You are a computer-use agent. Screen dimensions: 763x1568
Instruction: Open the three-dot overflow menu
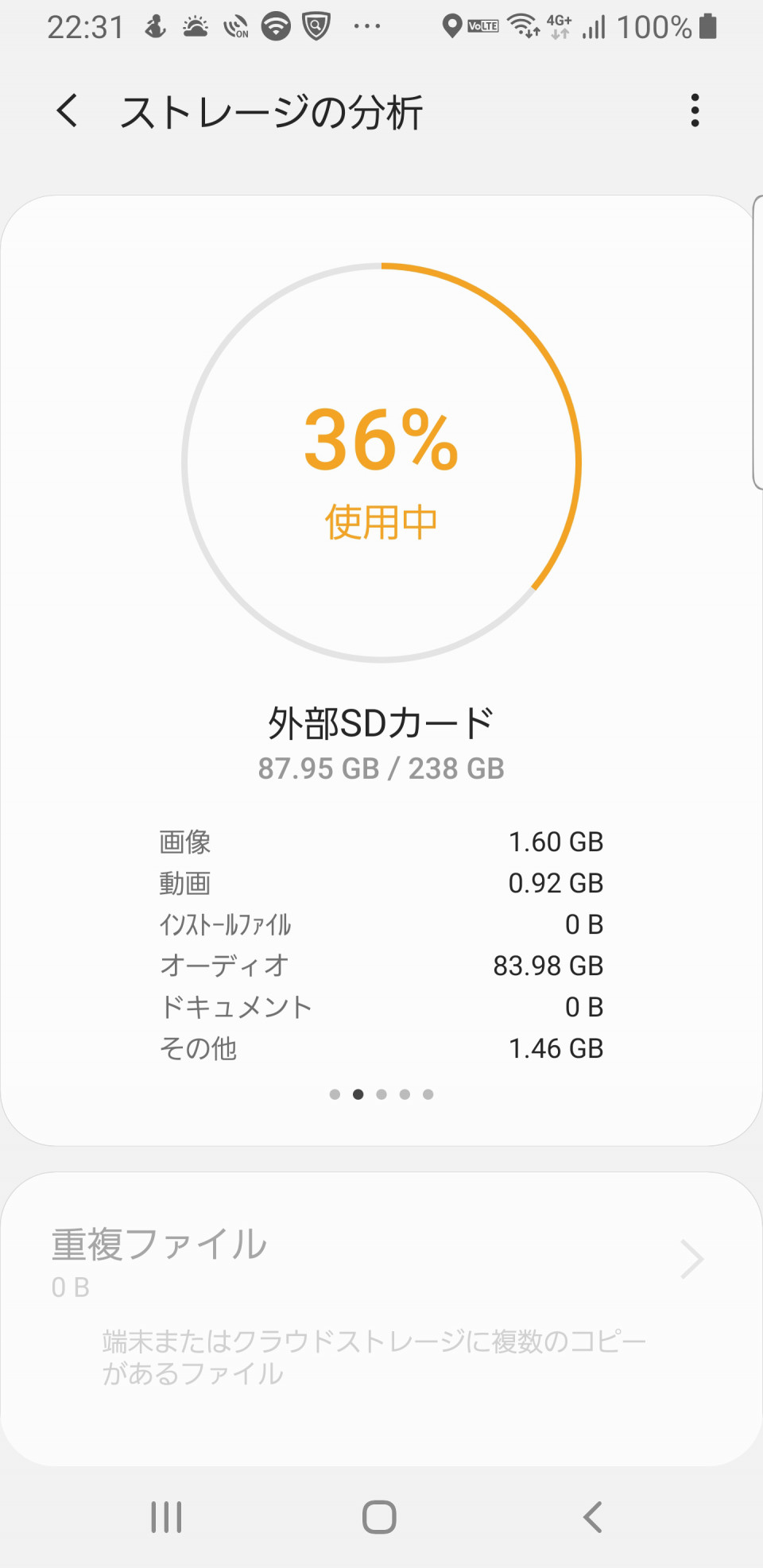695,110
